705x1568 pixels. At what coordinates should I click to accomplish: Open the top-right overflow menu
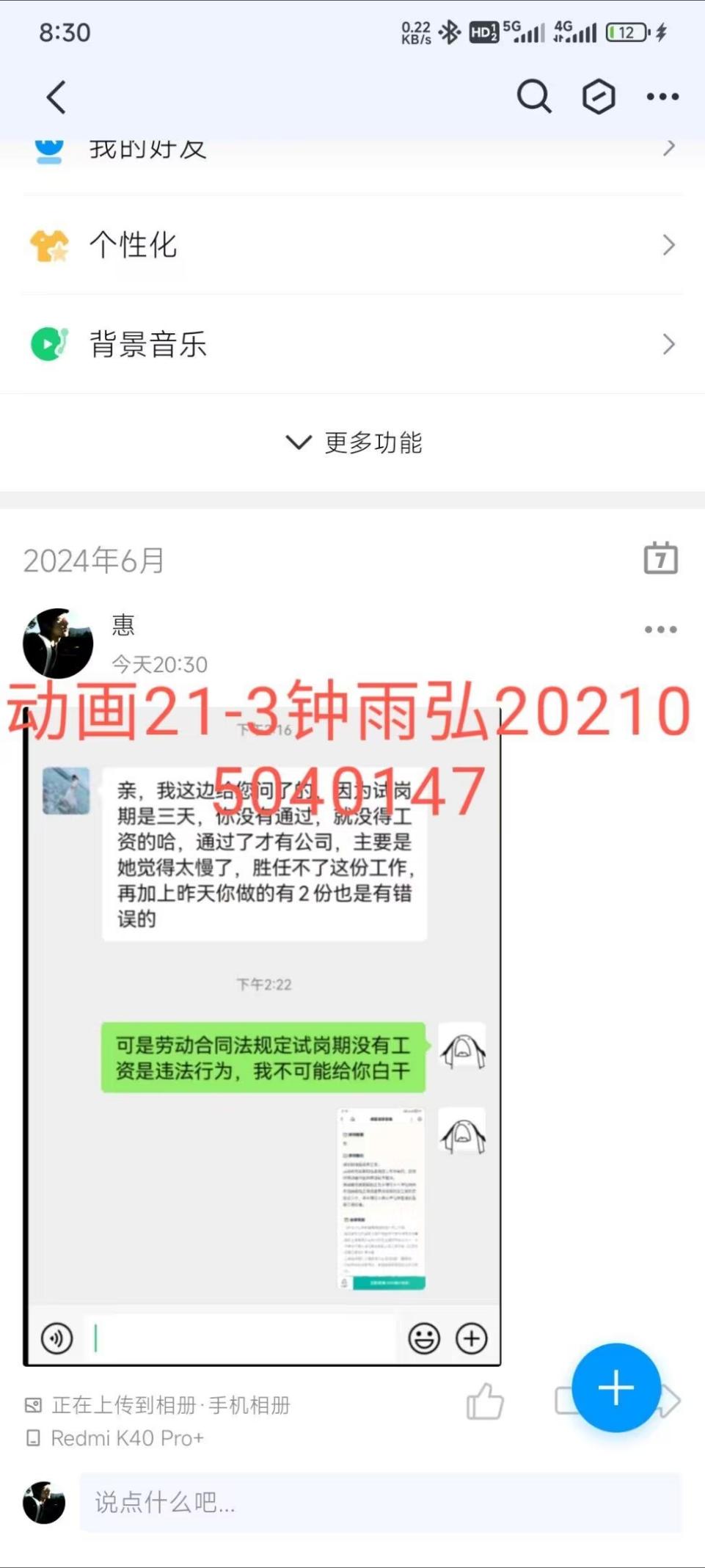[662, 96]
